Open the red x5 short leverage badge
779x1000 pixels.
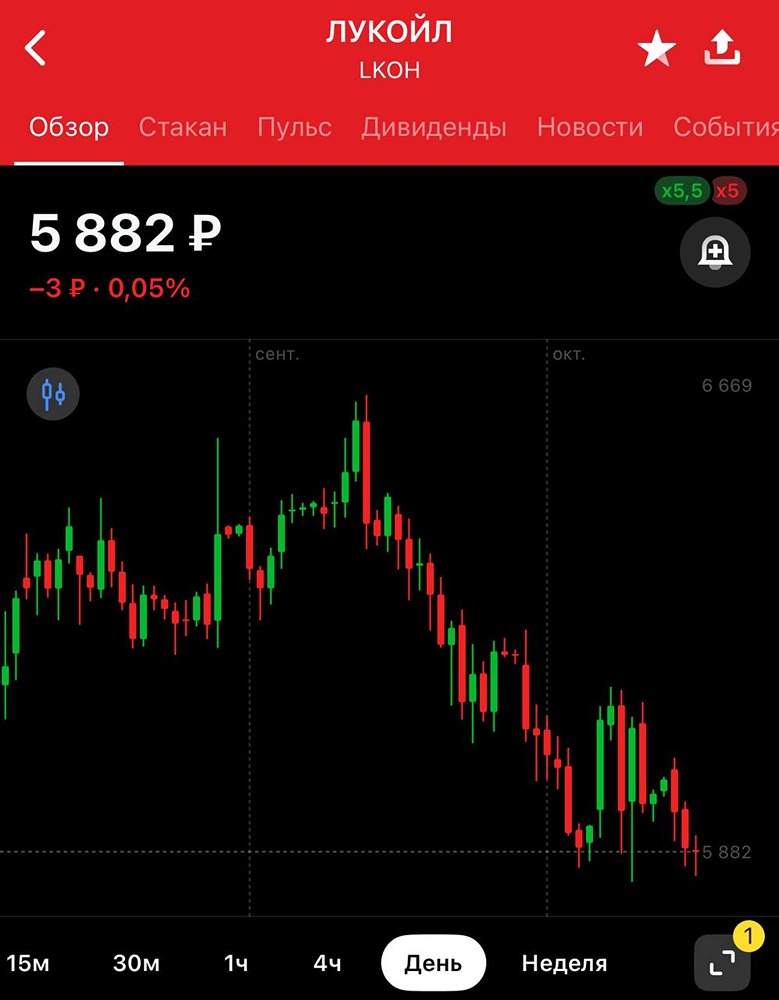pyautogui.click(x=730, y=191)
